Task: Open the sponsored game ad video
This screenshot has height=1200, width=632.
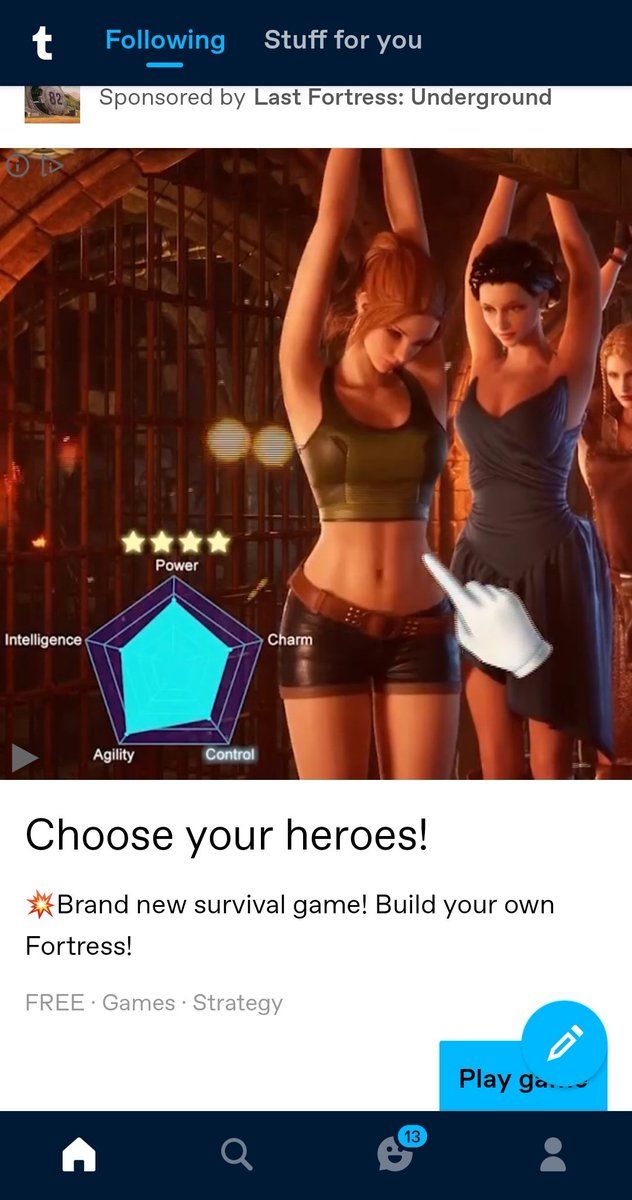Action: (x=316, y=464)
